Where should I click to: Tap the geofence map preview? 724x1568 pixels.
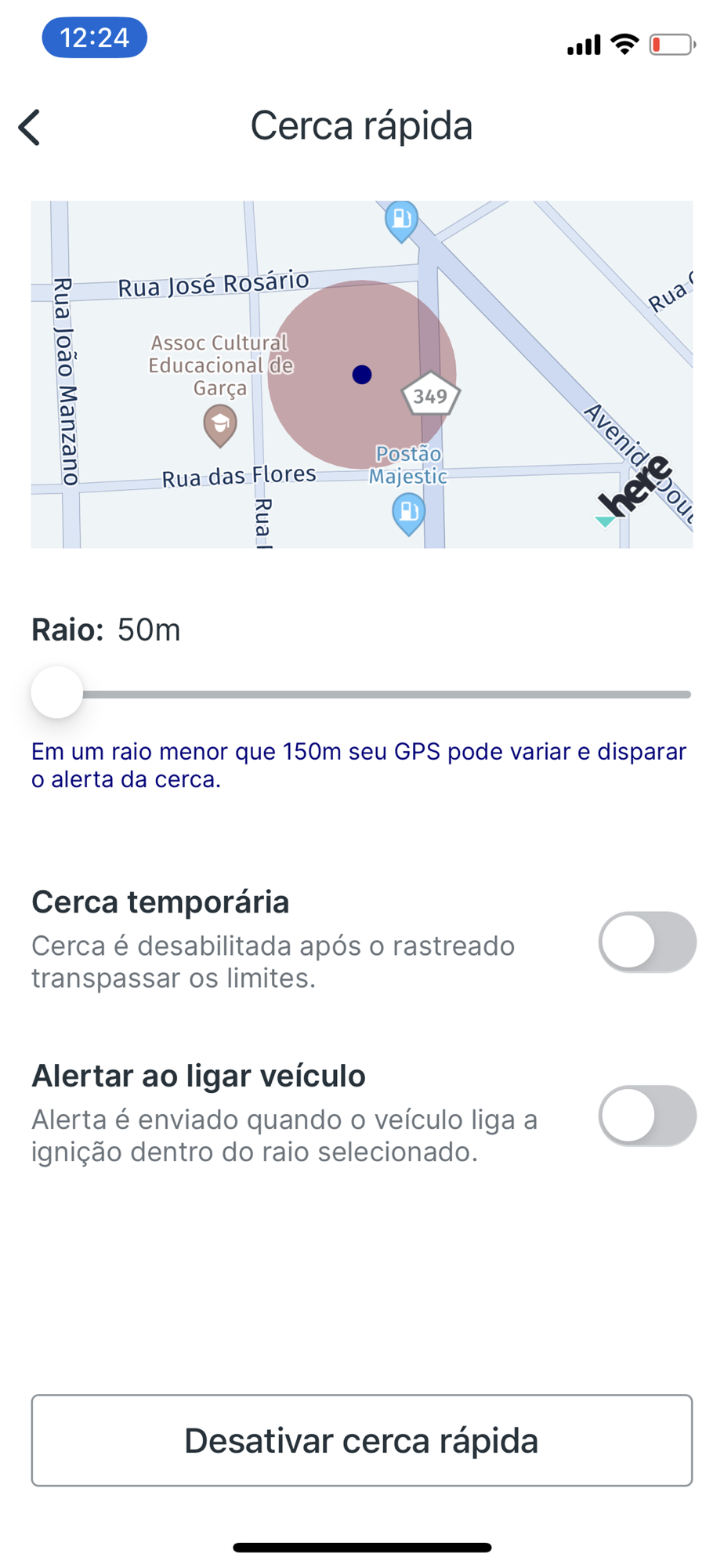point(361,374)
